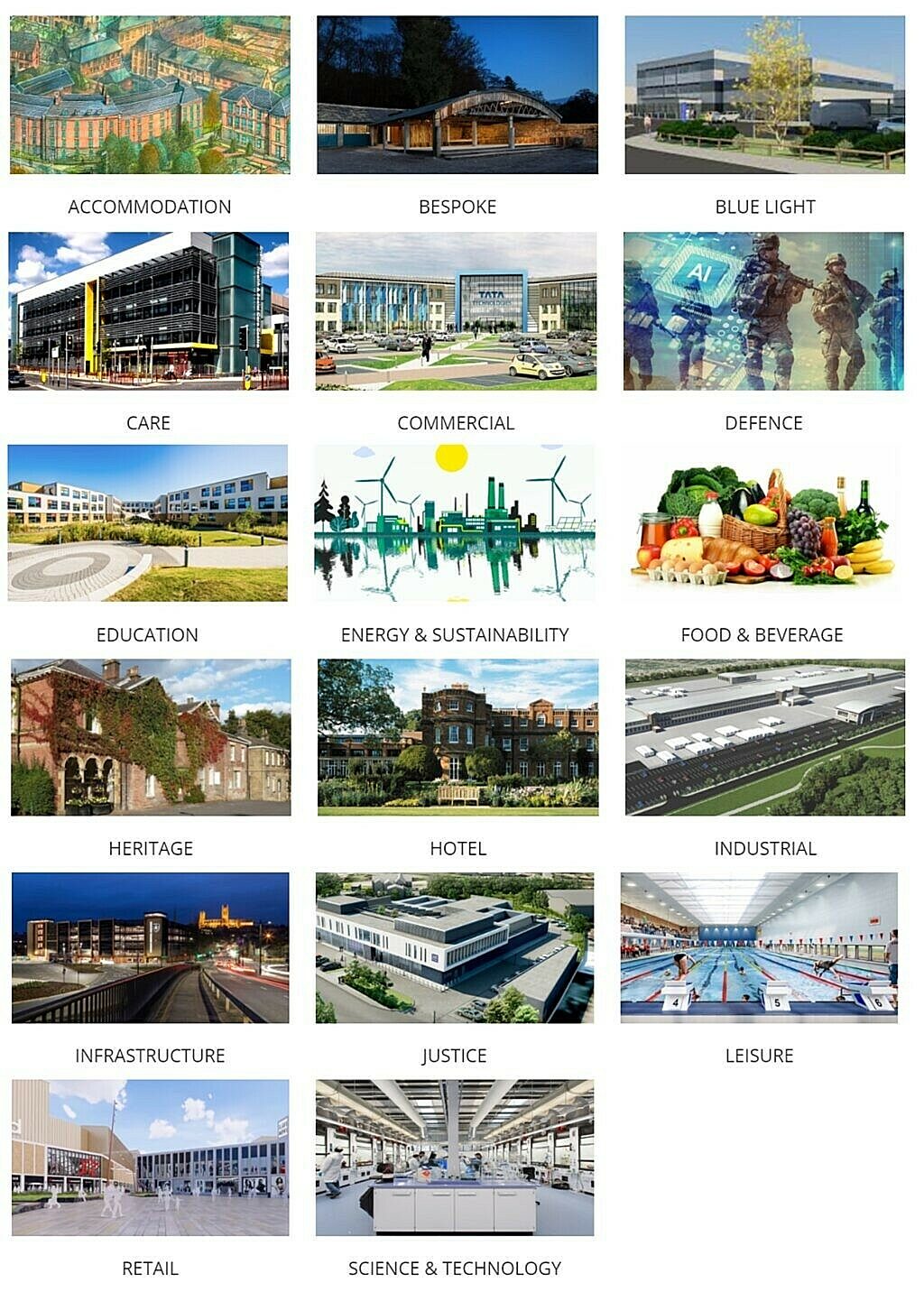Screen dimensions: 924x1301
Task: Open Energy & Sustainability tile
Action: [455, 523]
